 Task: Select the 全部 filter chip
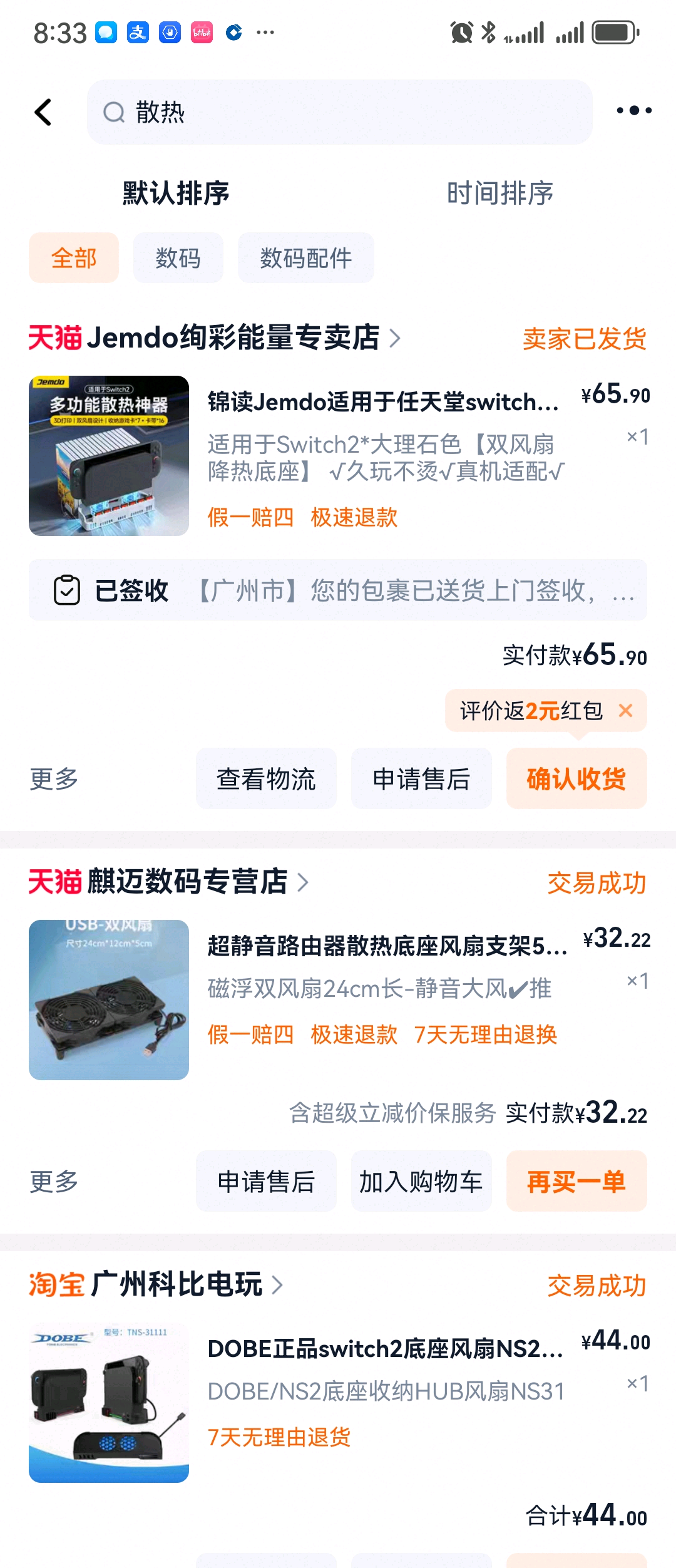click(74, 258)
